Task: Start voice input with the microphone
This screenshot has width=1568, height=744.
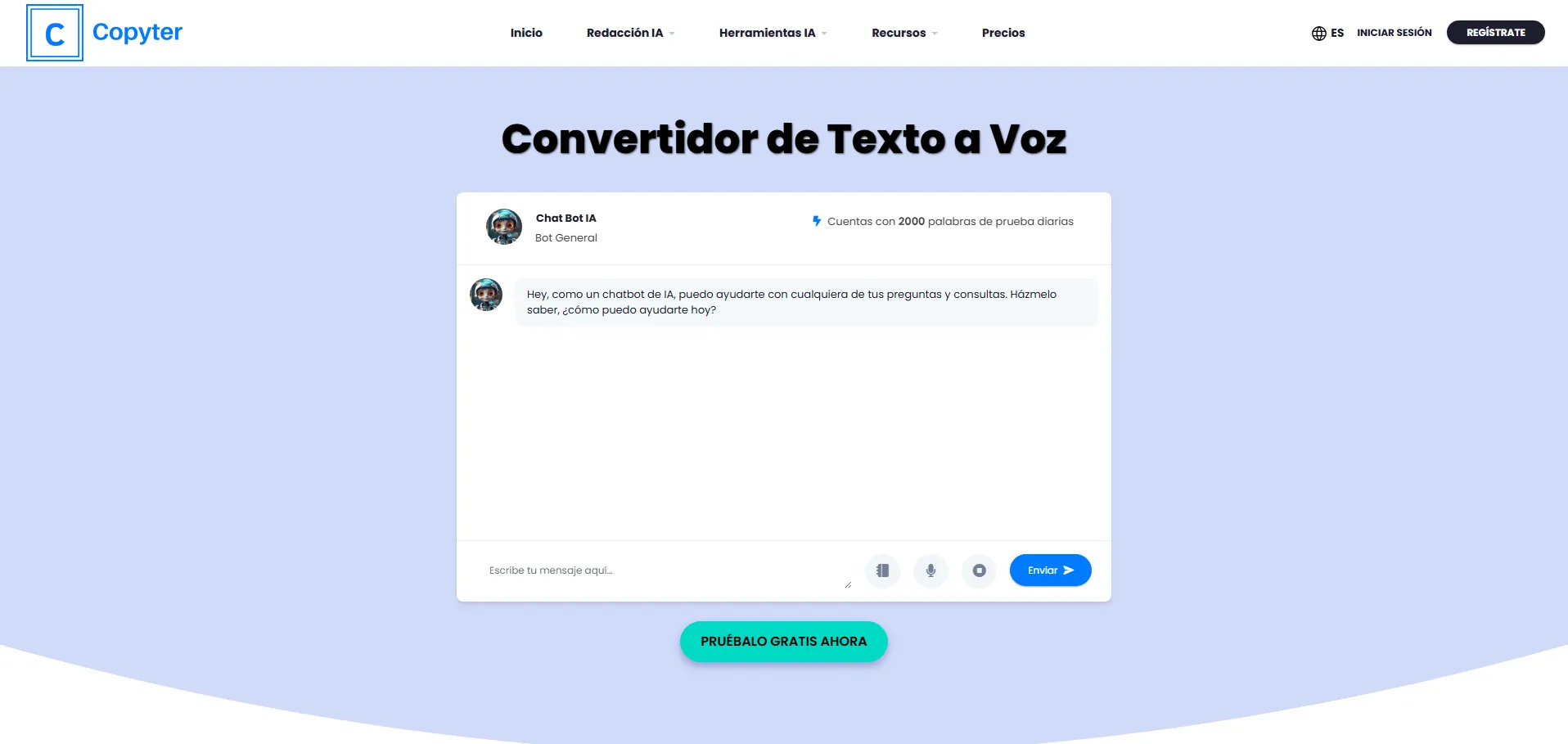Action: click(930, 570)
